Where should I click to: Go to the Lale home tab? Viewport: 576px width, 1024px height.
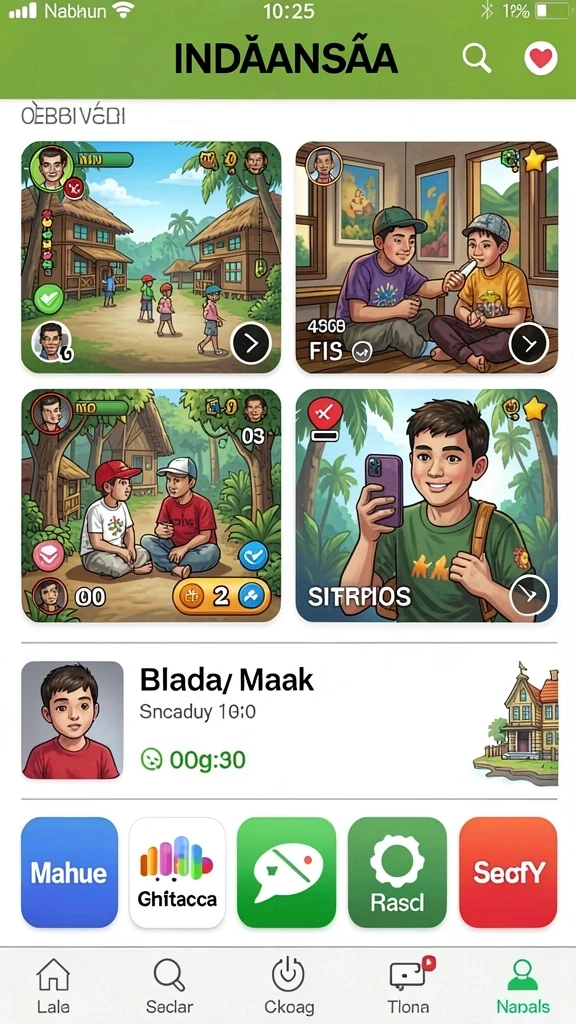point(53,986)
